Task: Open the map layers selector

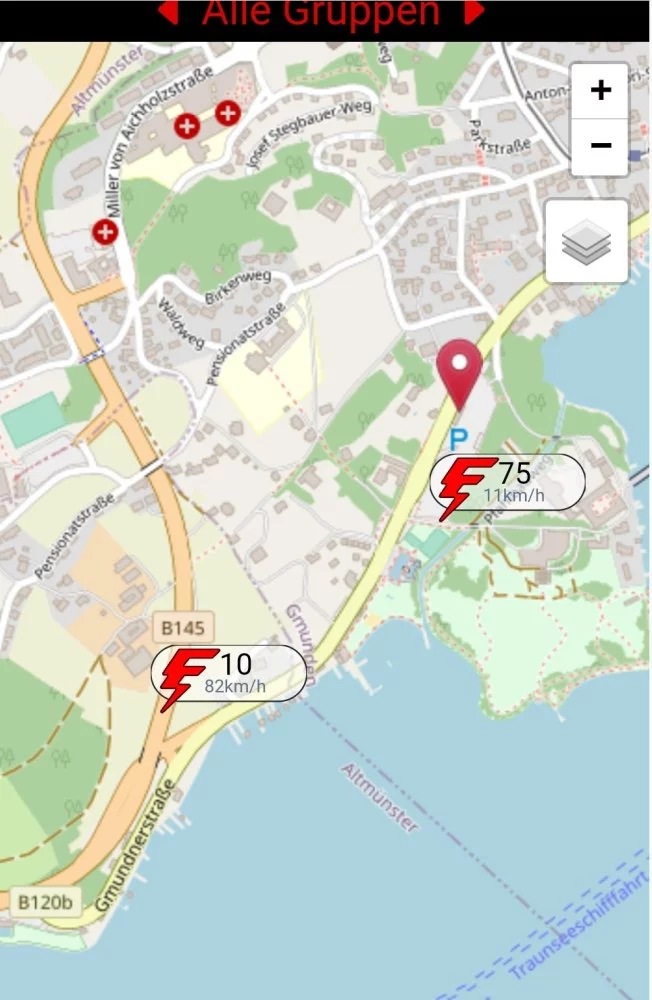Action: [587, 242]
